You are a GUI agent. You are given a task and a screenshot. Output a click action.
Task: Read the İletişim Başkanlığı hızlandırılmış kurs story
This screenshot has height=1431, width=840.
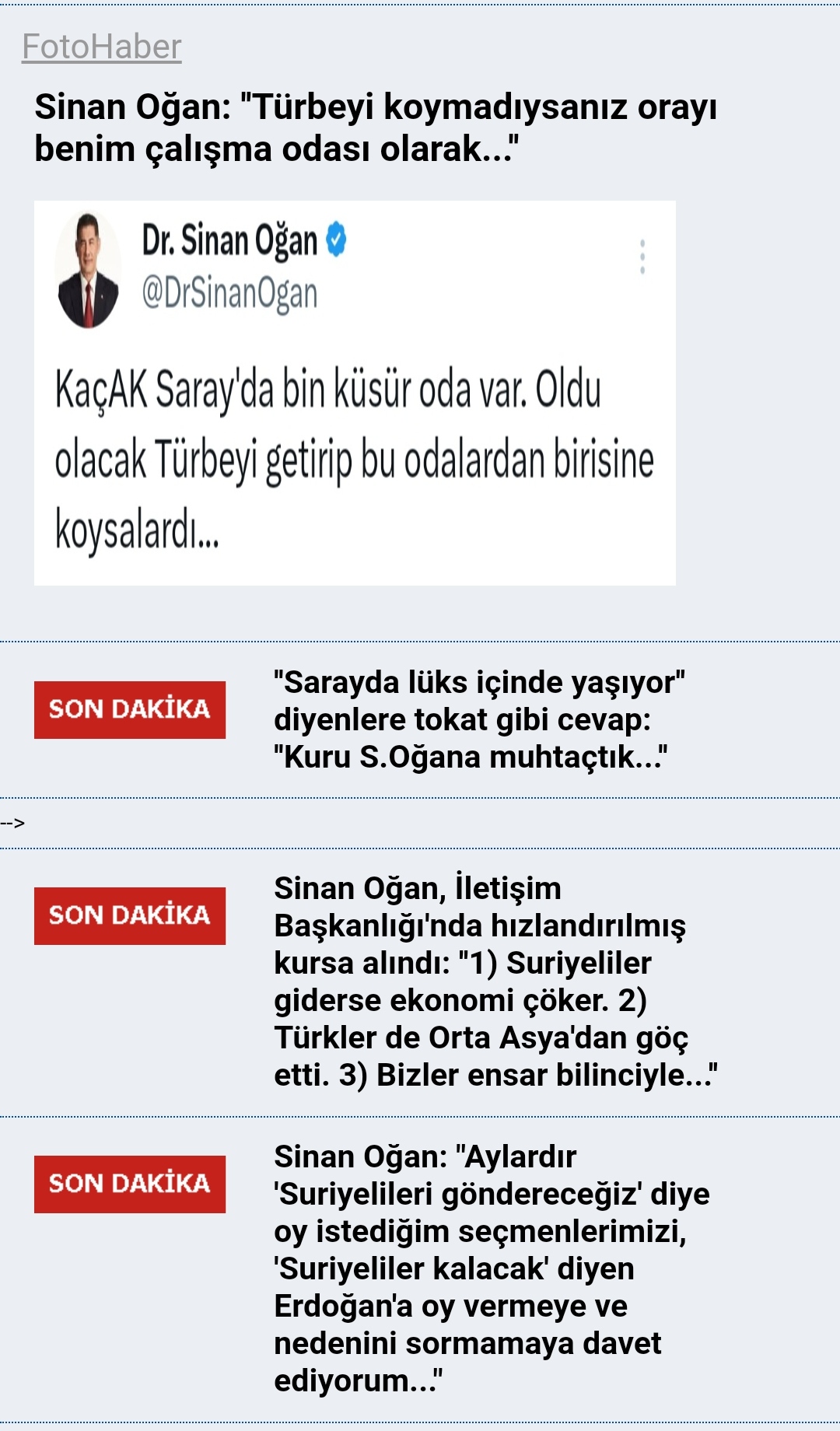point(495,981)
